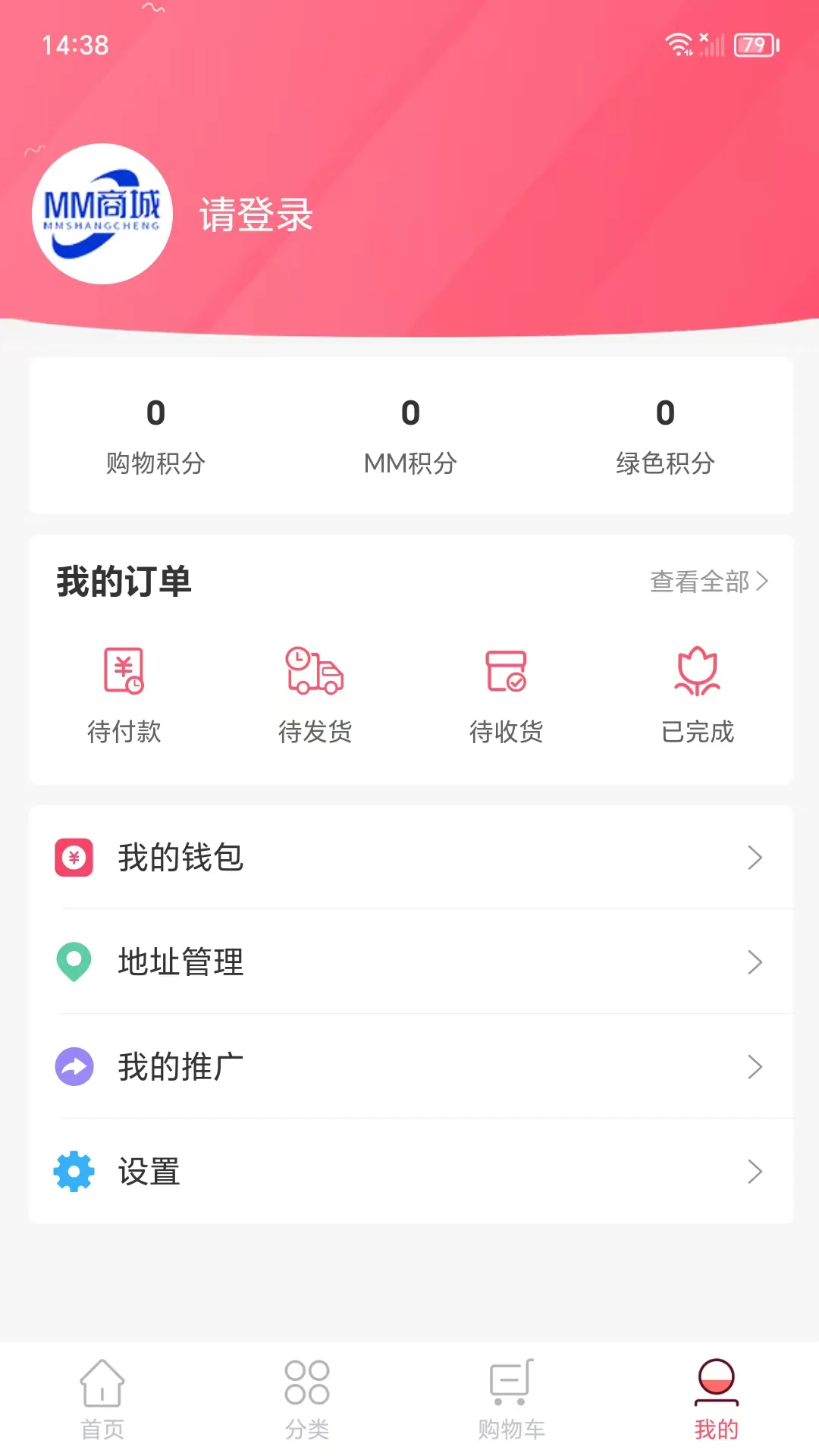Open 地址管理 address management

point(410,962)
